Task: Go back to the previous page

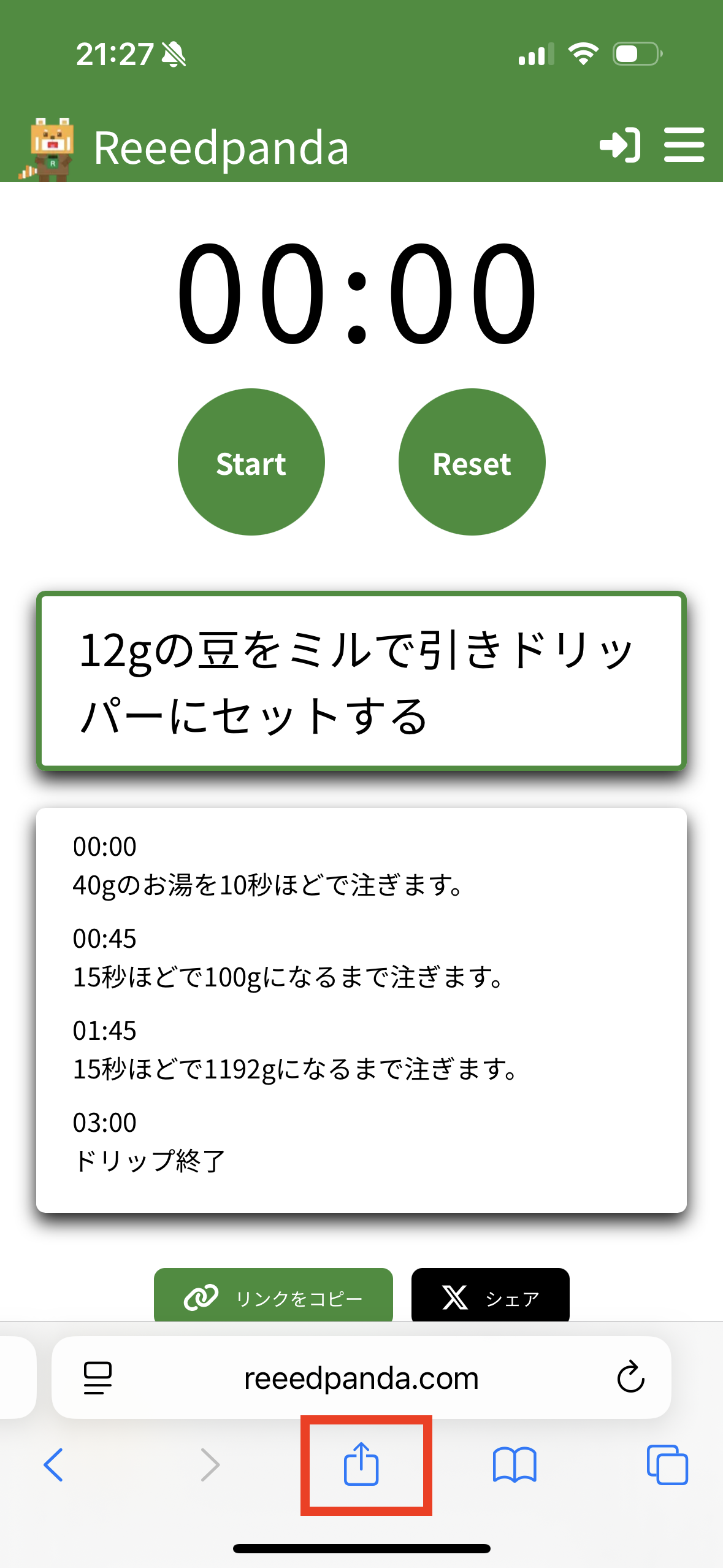Action: tap(53, 1465)
